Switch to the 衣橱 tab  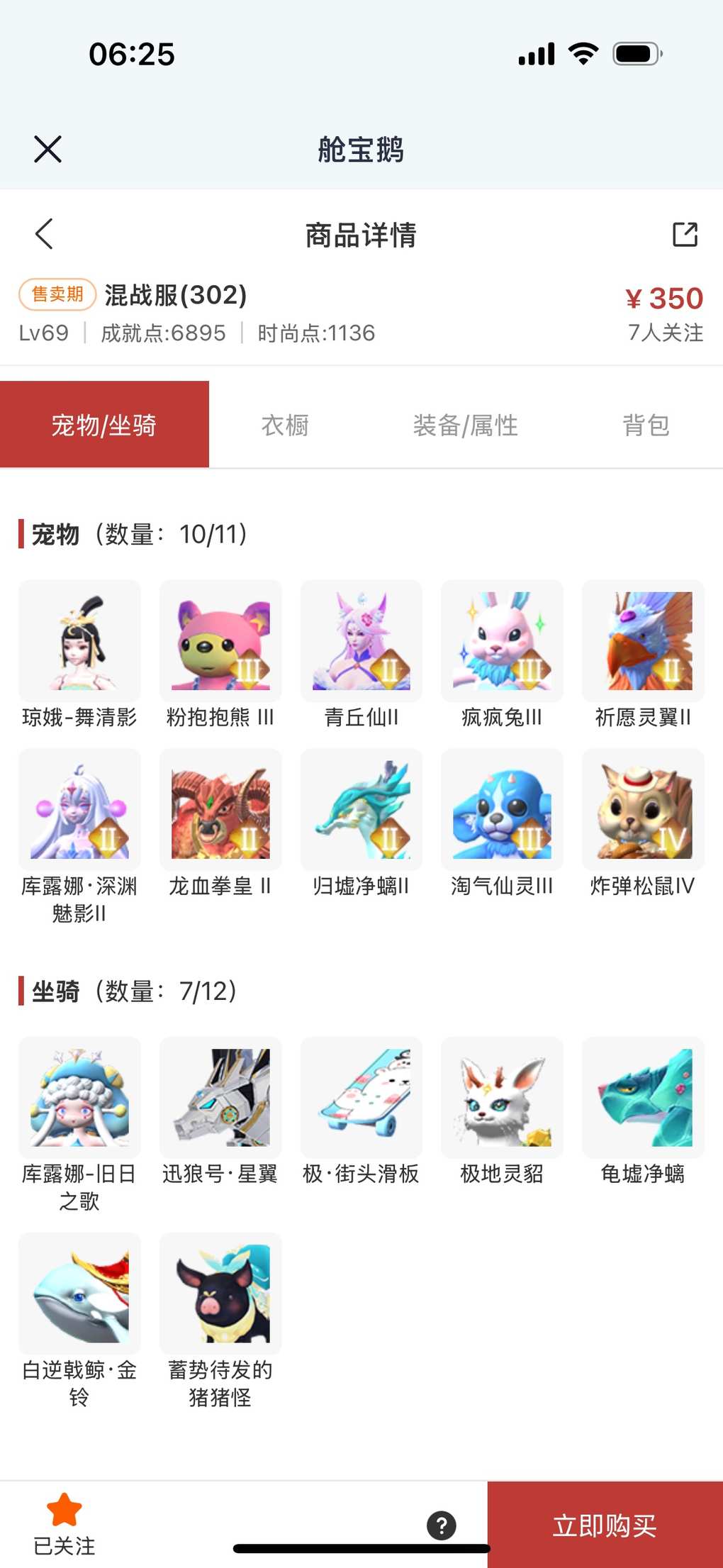285,426
